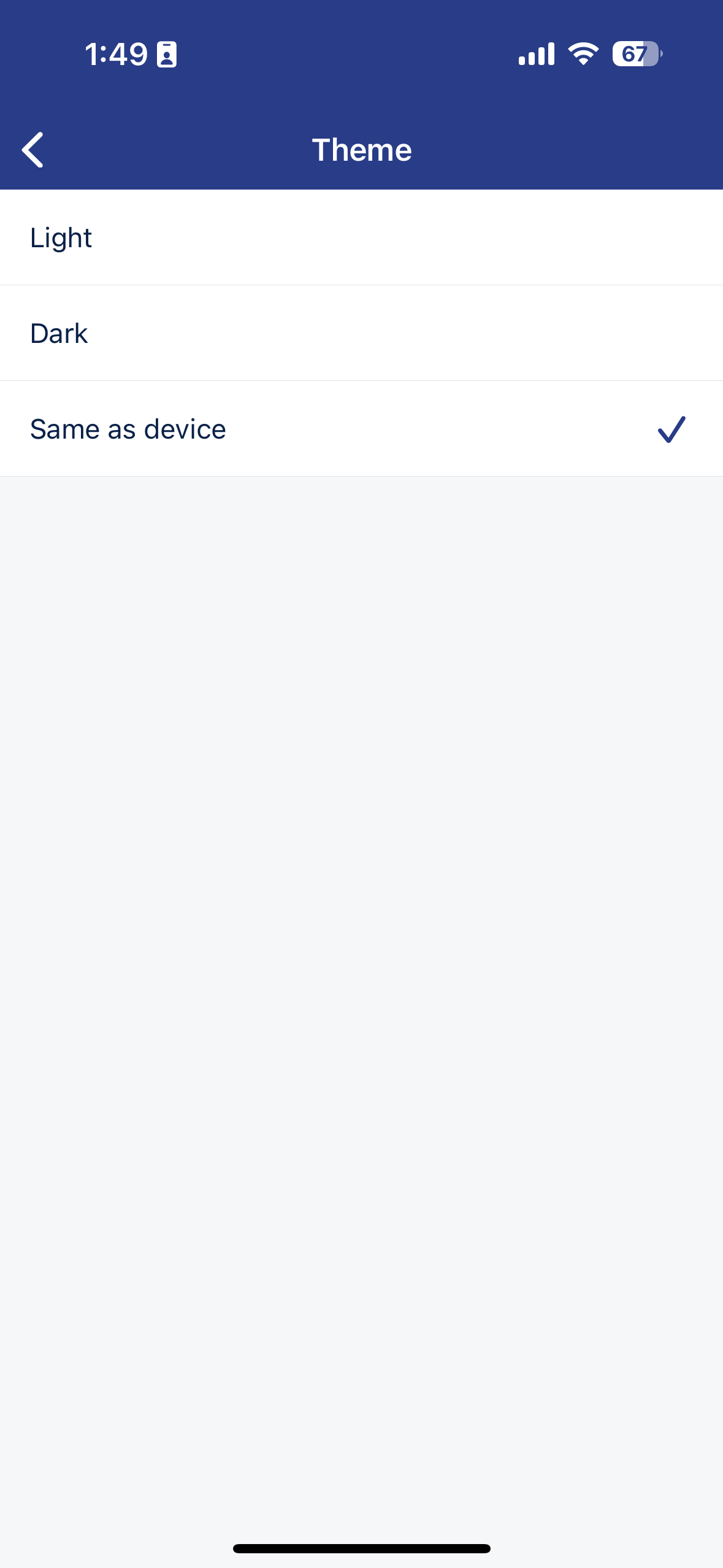Image resolution: width=723 pixels, height=1568 pixels.
Task: Tap the SIM card icon beside the clock
Action: [x=166, y=53]
